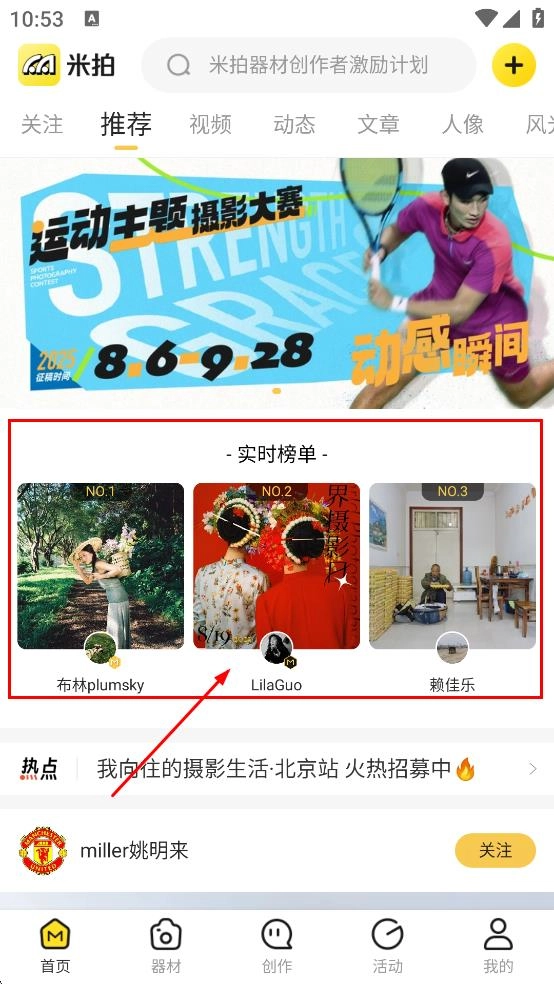Open the 文章 tab

click(378, 124)
